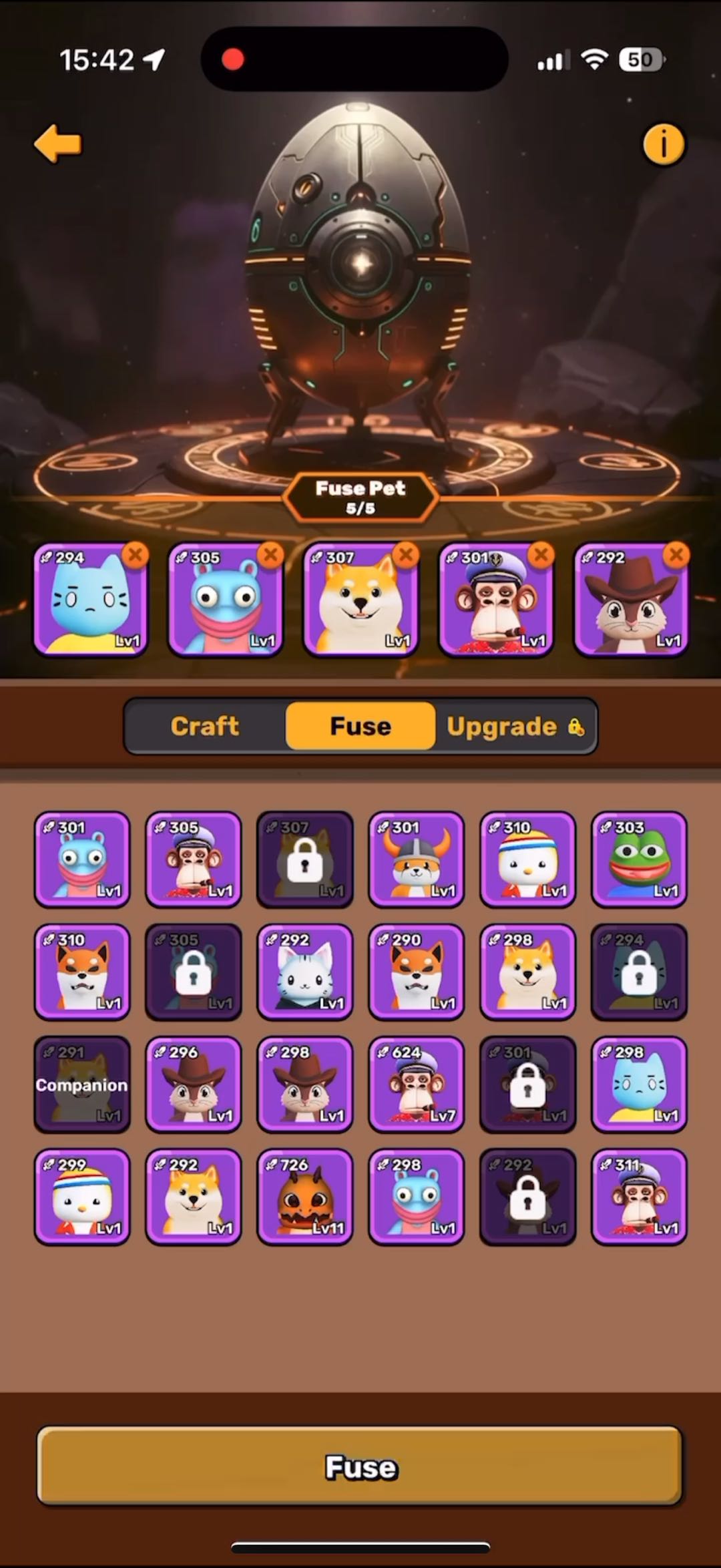Select the 303 green frog pet
Screen dimensions: 721x1568
pos(639,859)
